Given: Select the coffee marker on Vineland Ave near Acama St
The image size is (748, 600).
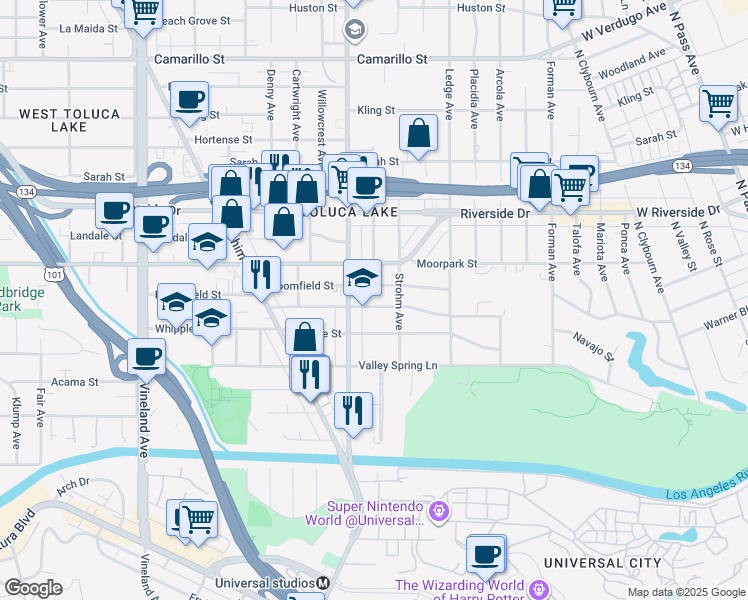Looking at the screenshot, I should coord(146,358).
